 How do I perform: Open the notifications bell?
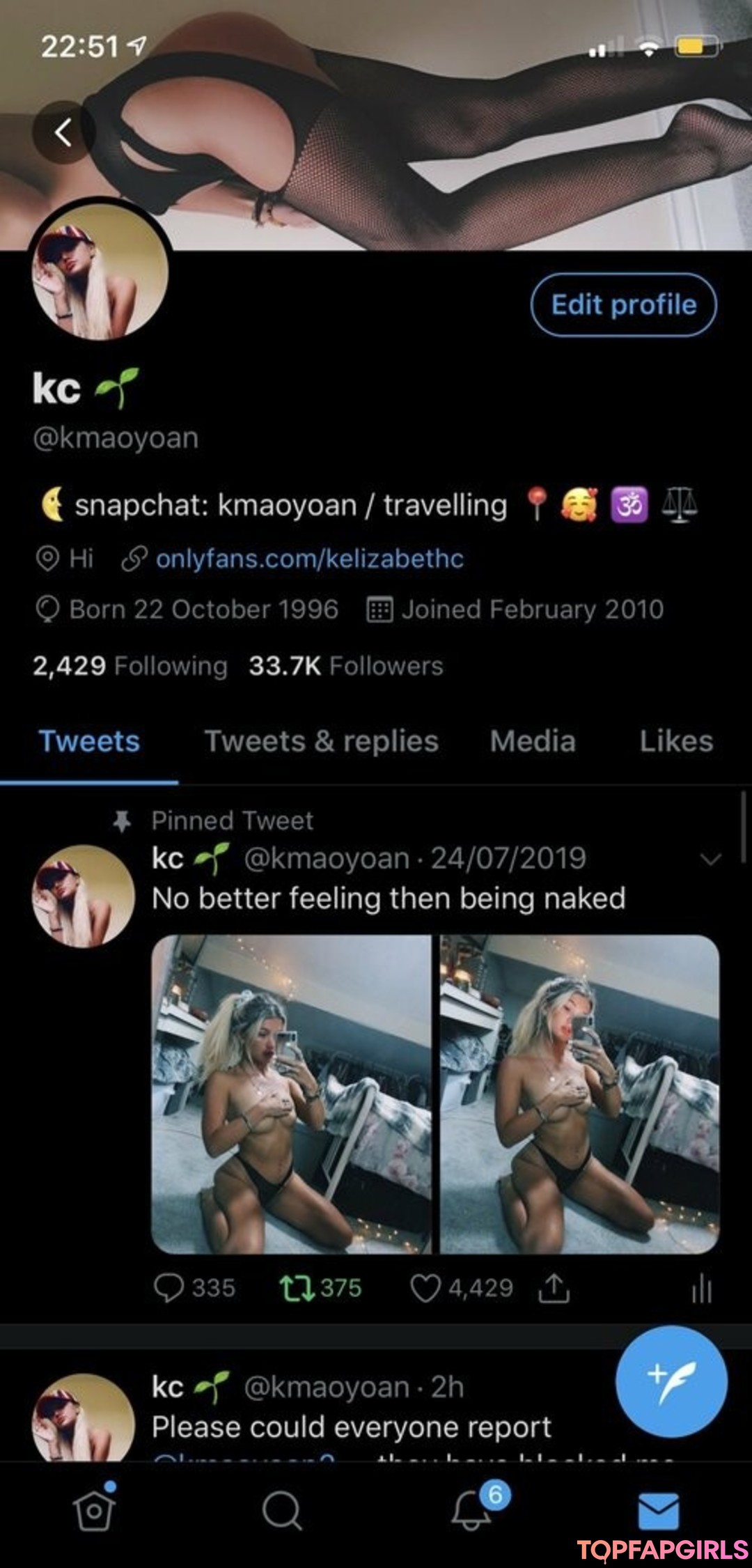click(x=471, y=1510)
